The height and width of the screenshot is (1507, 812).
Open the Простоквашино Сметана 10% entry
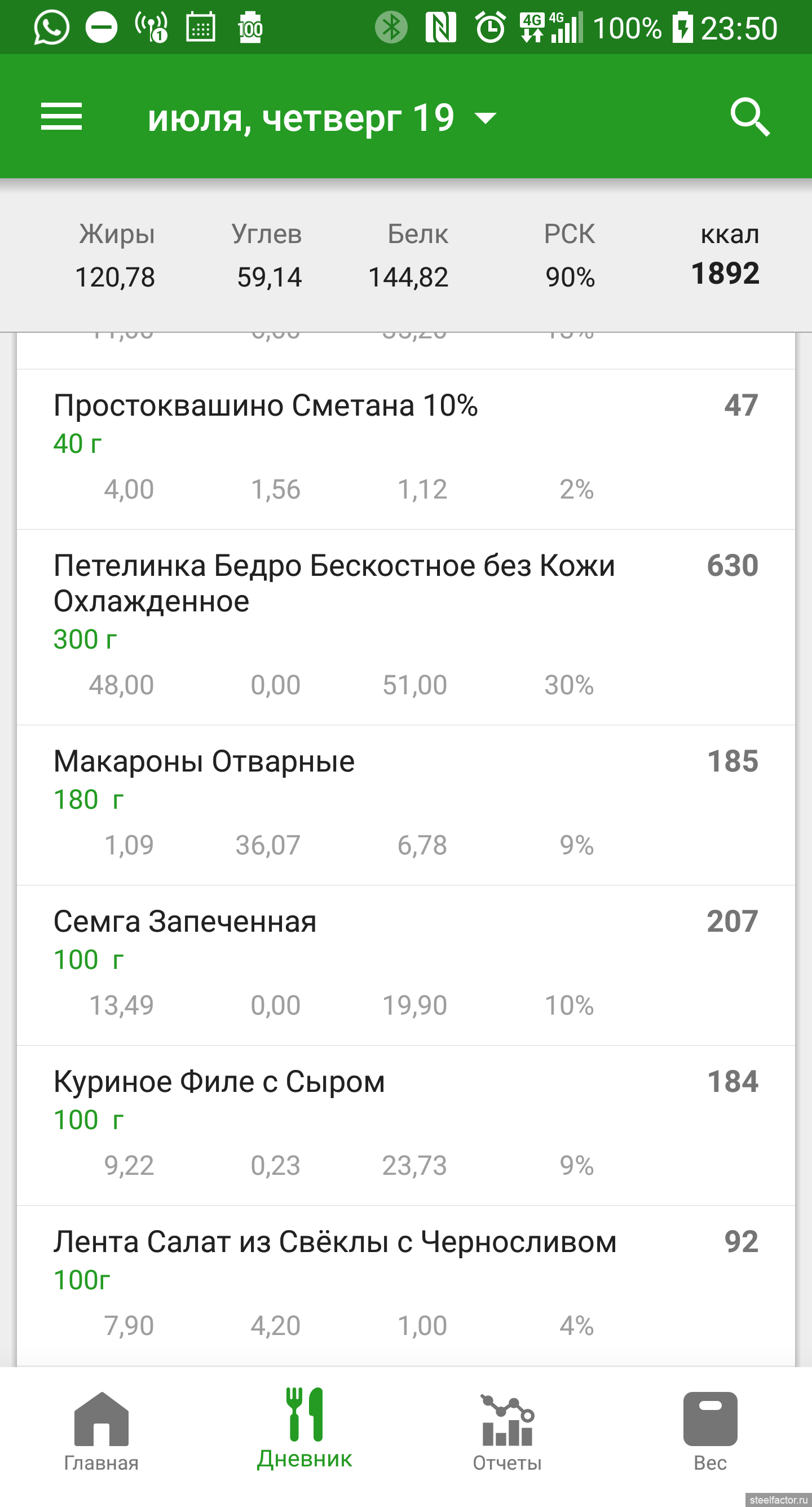(x=406, y=450)
